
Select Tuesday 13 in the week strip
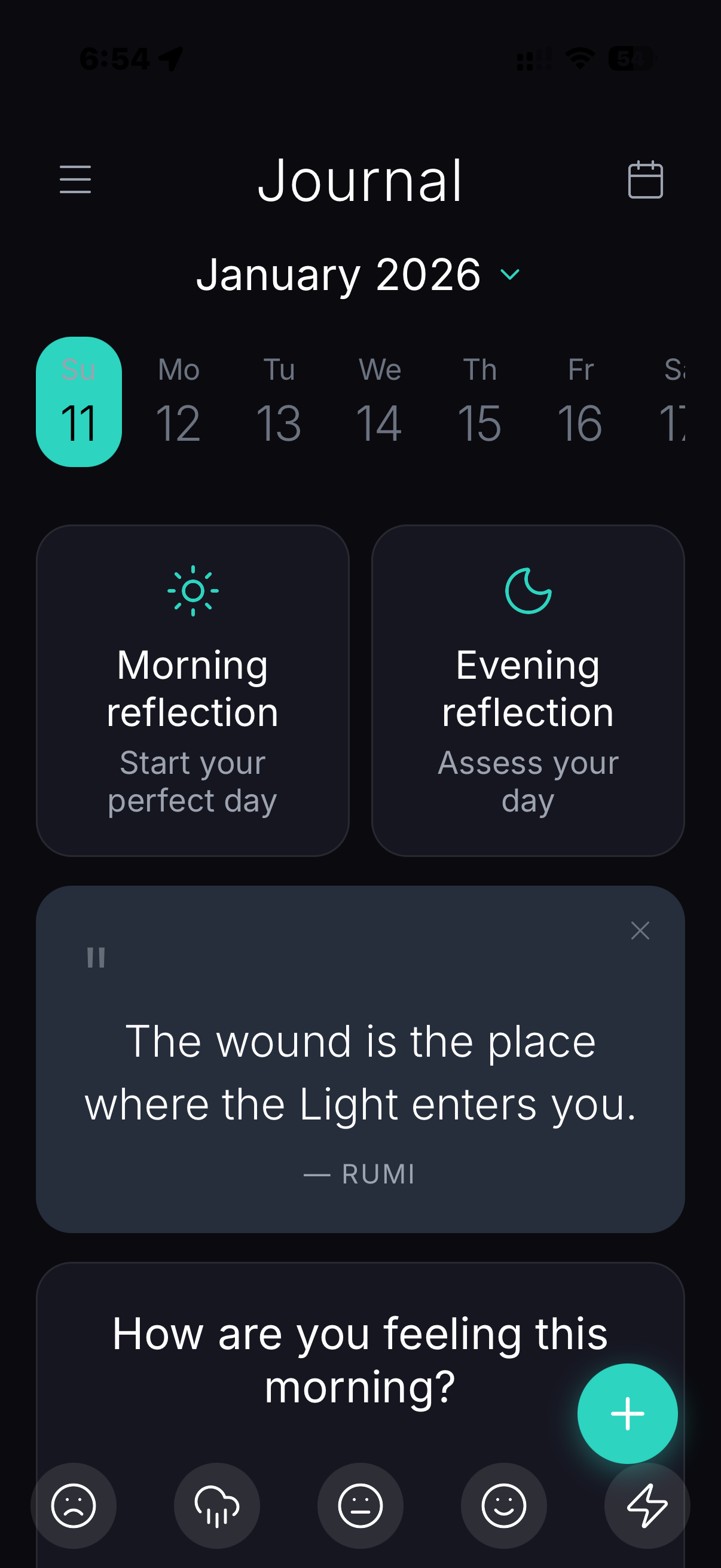(279, 402)
